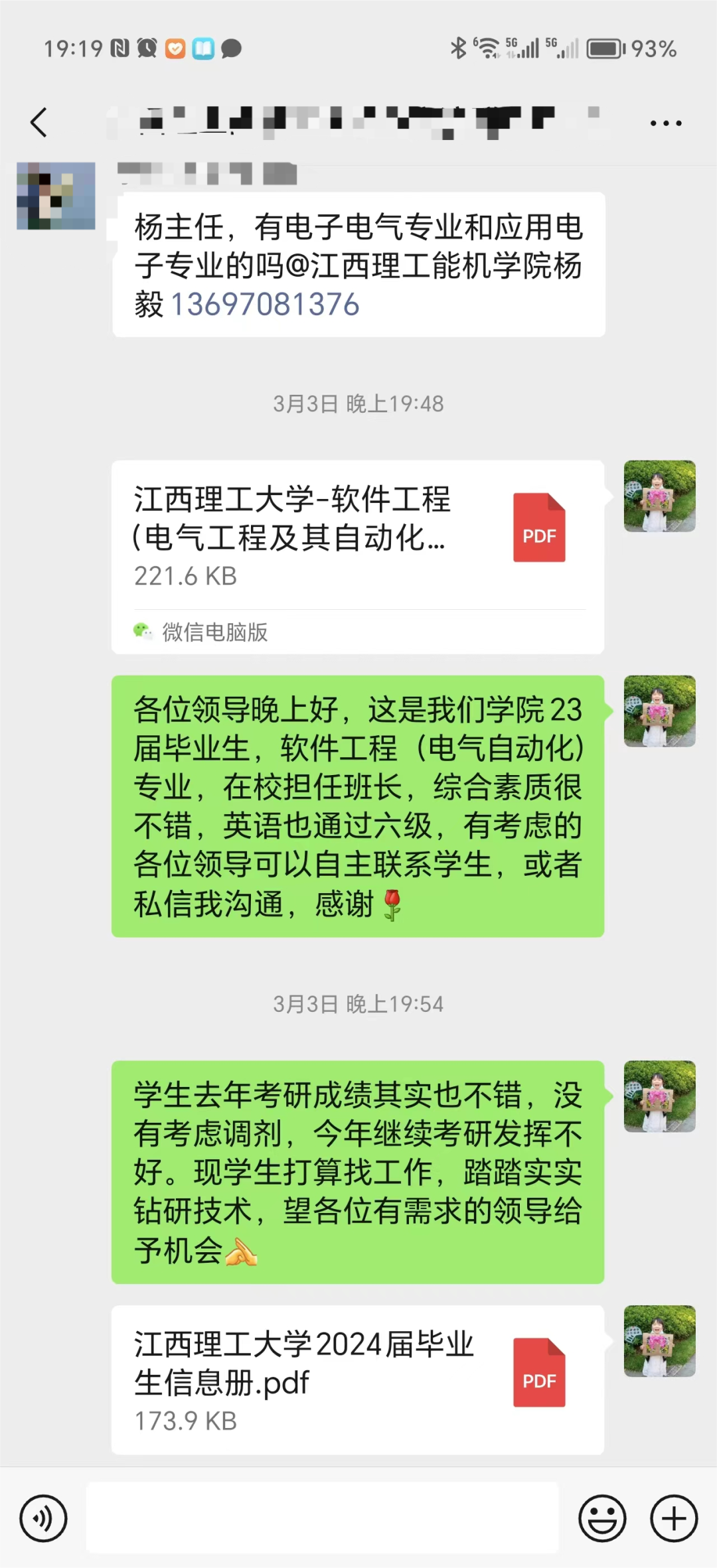Tap the phone number 13697081376 link

265,305
